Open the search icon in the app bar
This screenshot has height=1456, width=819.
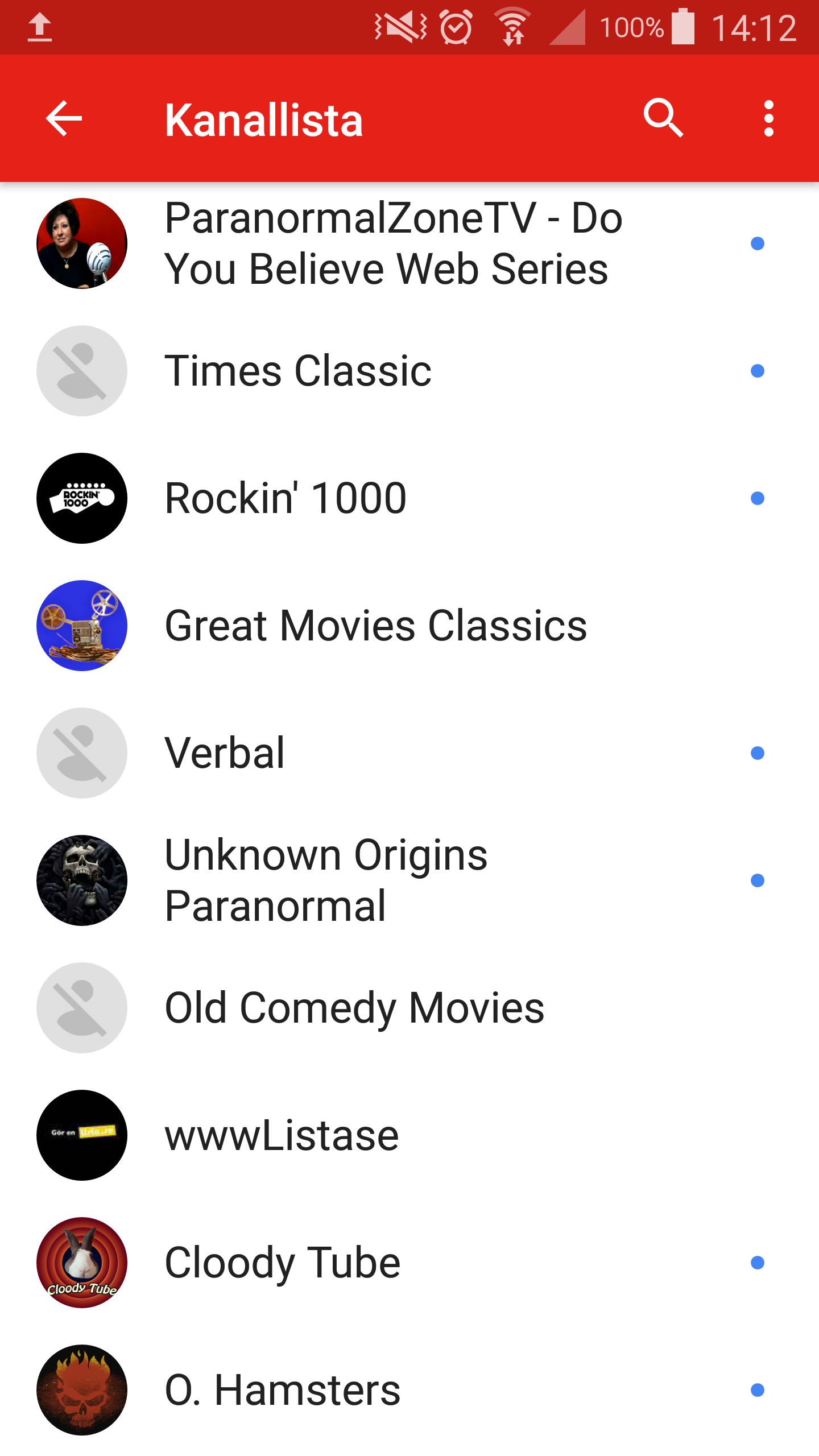663,118
